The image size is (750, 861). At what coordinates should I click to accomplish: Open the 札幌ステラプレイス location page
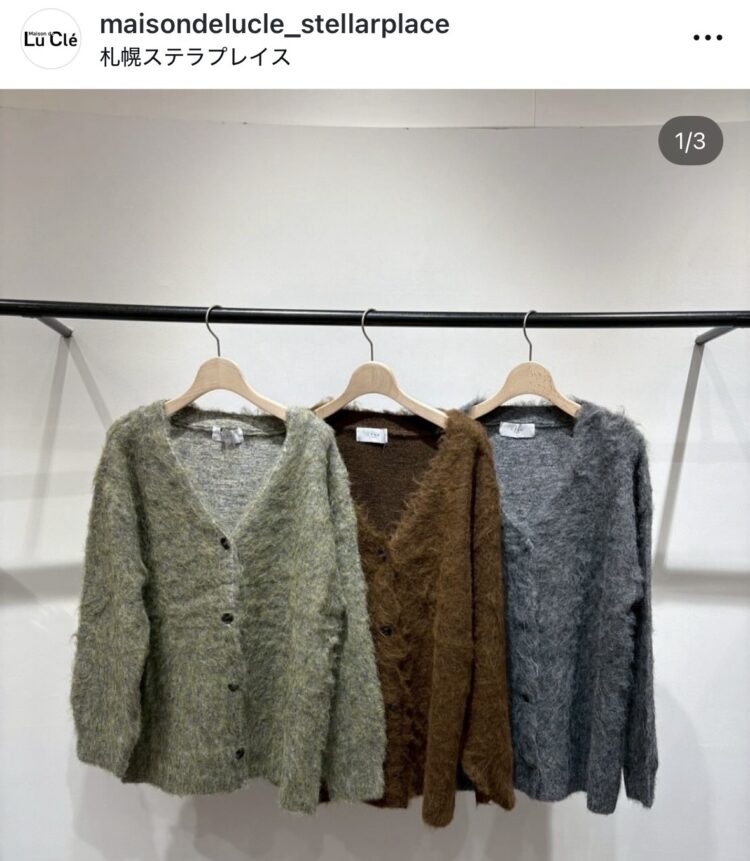tap(196, 56)
